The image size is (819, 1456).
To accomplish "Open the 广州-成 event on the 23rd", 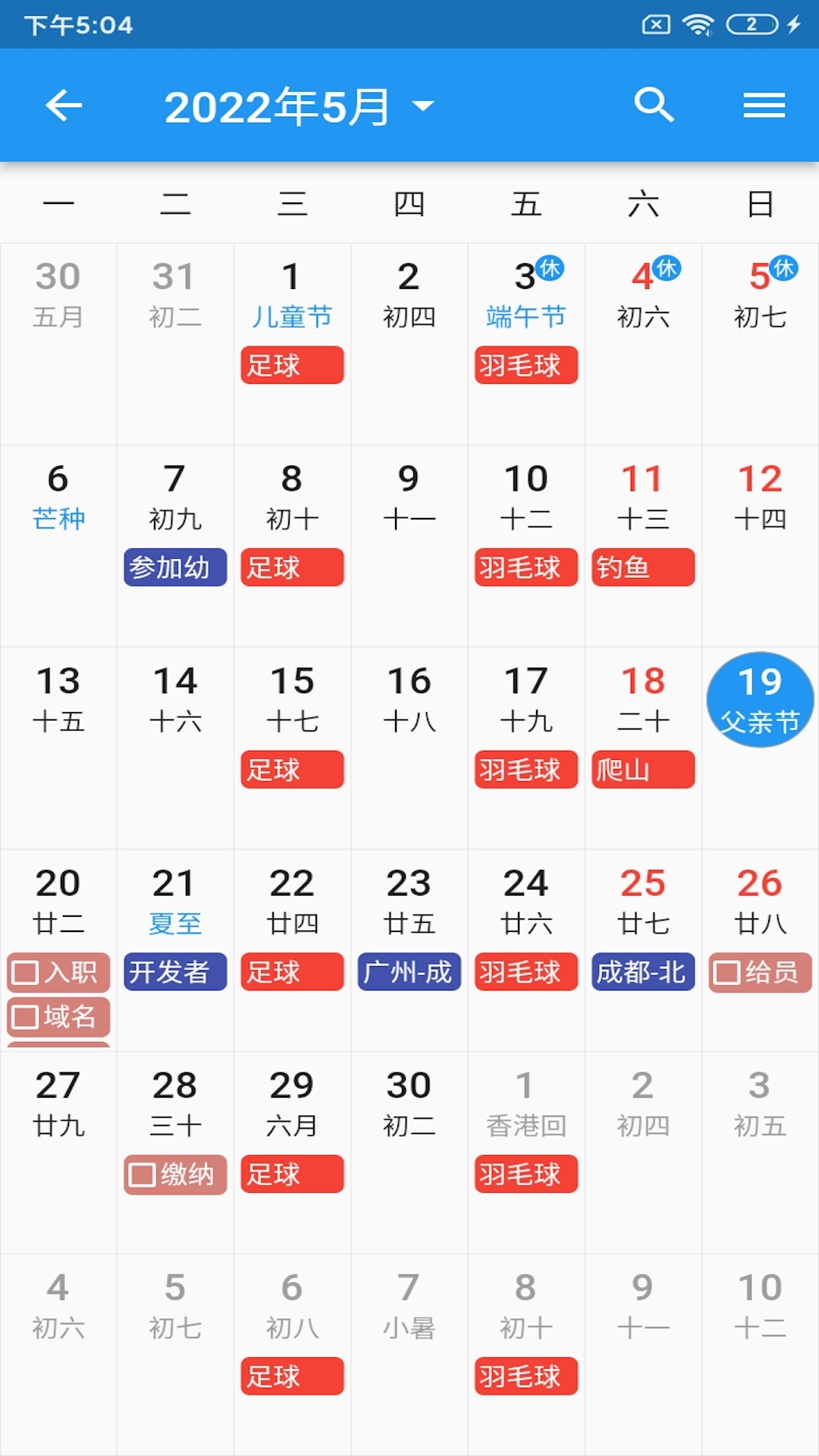I will 409,972.
